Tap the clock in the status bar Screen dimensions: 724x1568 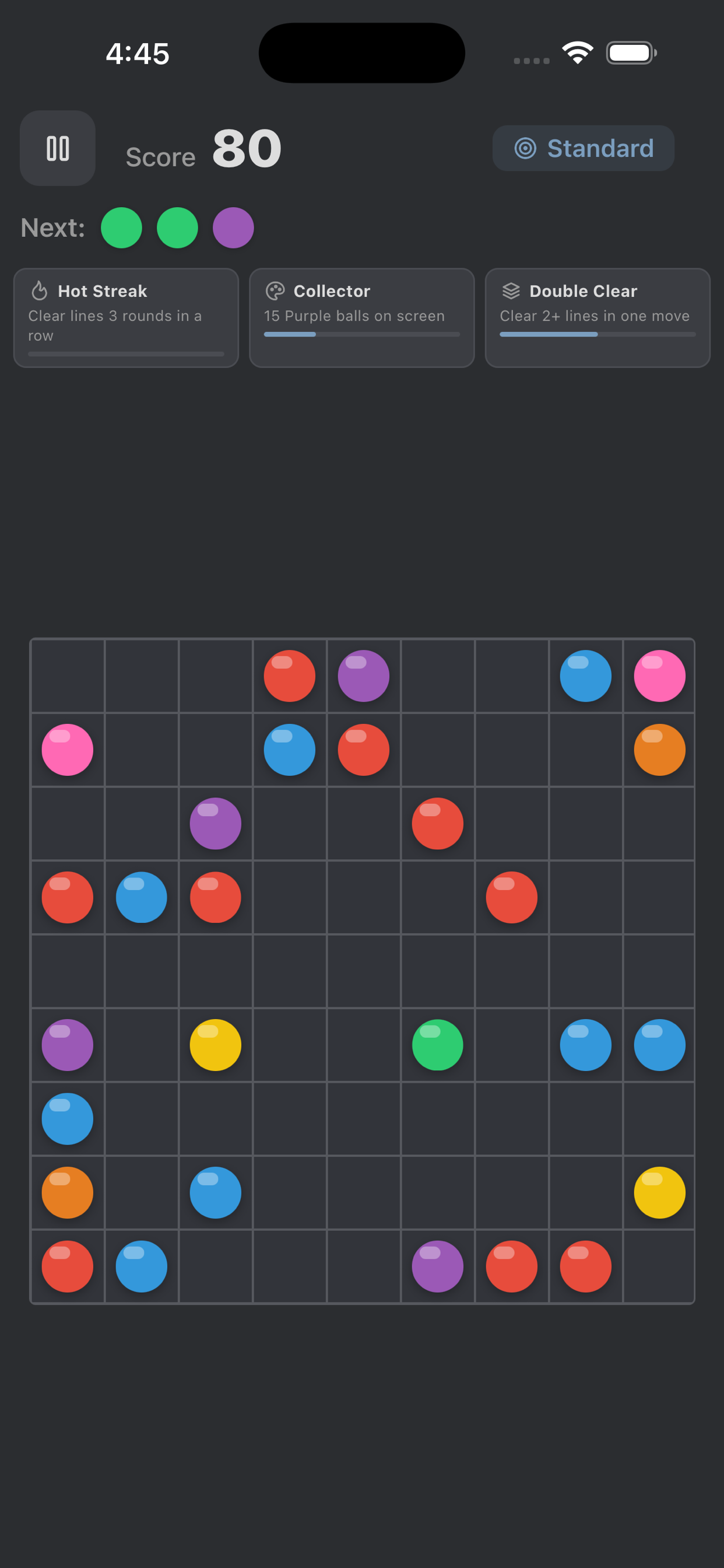click(137, 54)
